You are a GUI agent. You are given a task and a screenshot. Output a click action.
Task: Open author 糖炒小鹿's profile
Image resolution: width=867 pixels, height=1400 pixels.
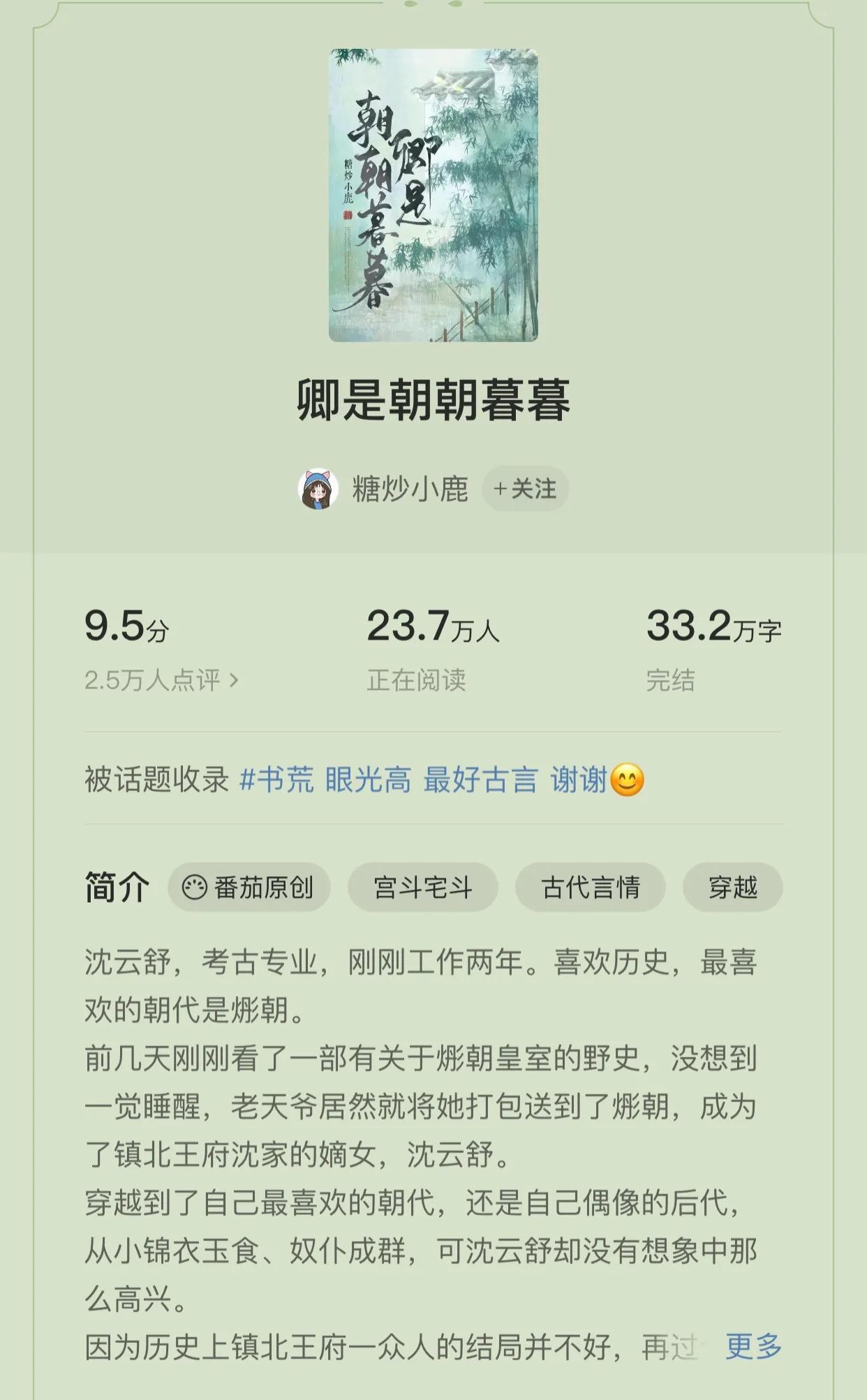408,489
